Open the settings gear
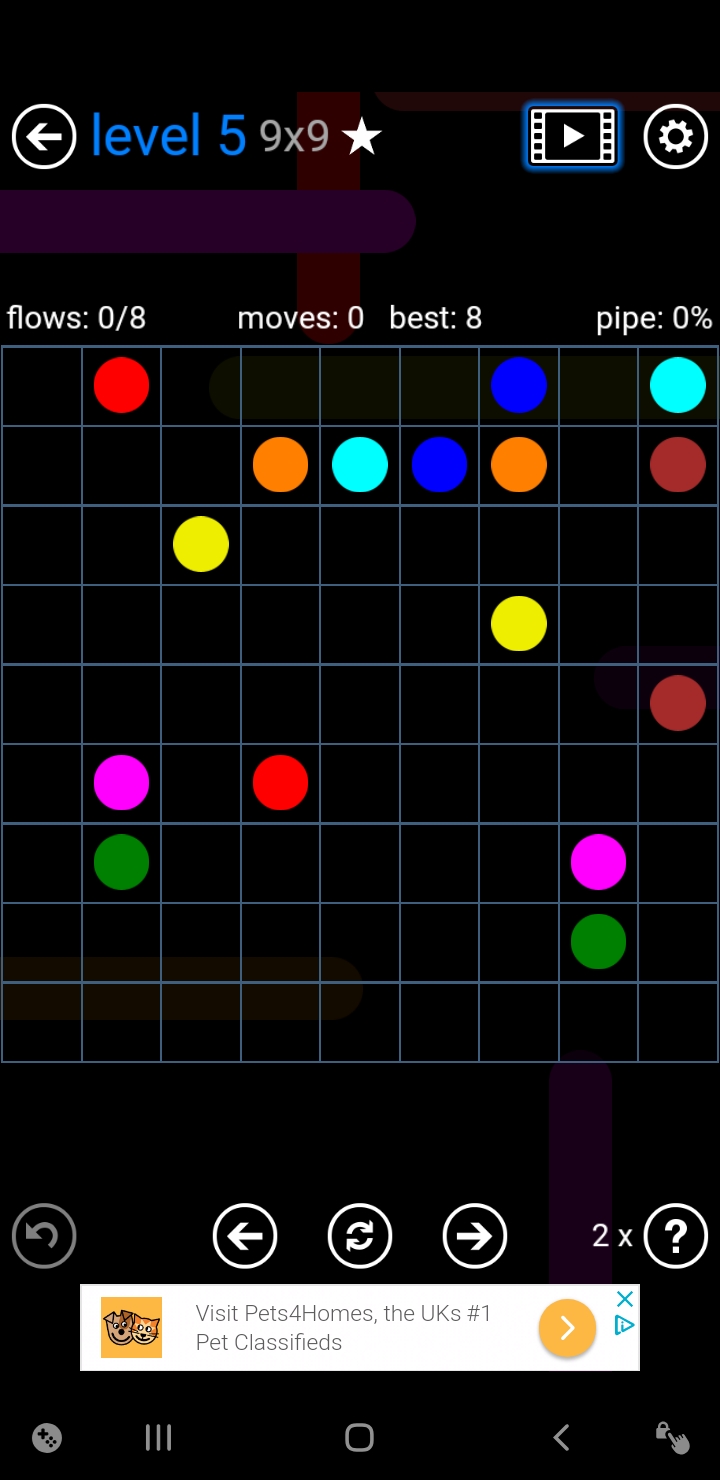Screen dimensions: 720x1480 (x=676, y=136)
